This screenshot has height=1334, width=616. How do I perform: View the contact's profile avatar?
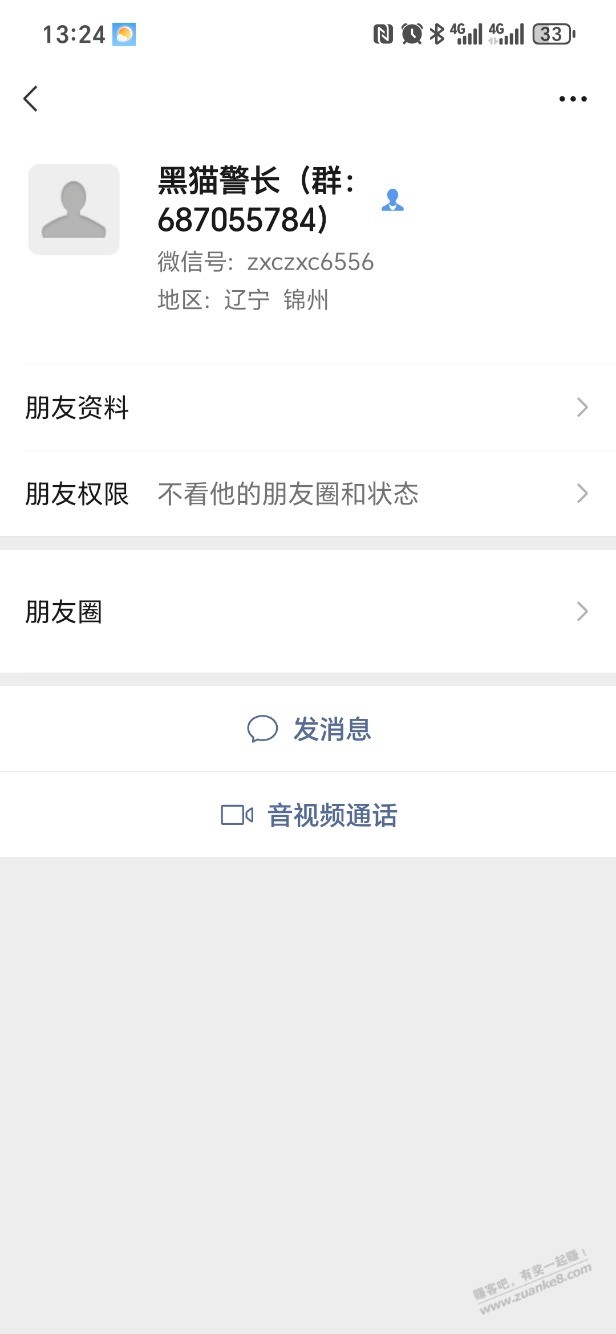74,209
